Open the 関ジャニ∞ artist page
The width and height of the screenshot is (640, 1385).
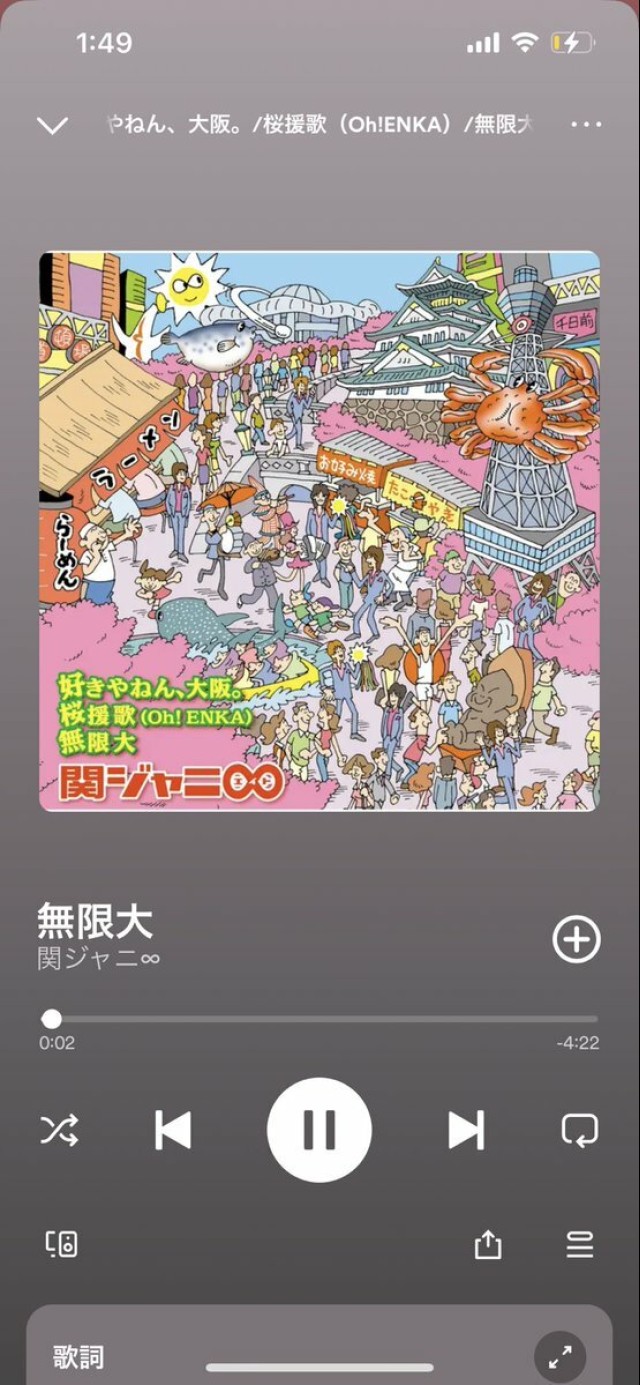tap(98, 959)
